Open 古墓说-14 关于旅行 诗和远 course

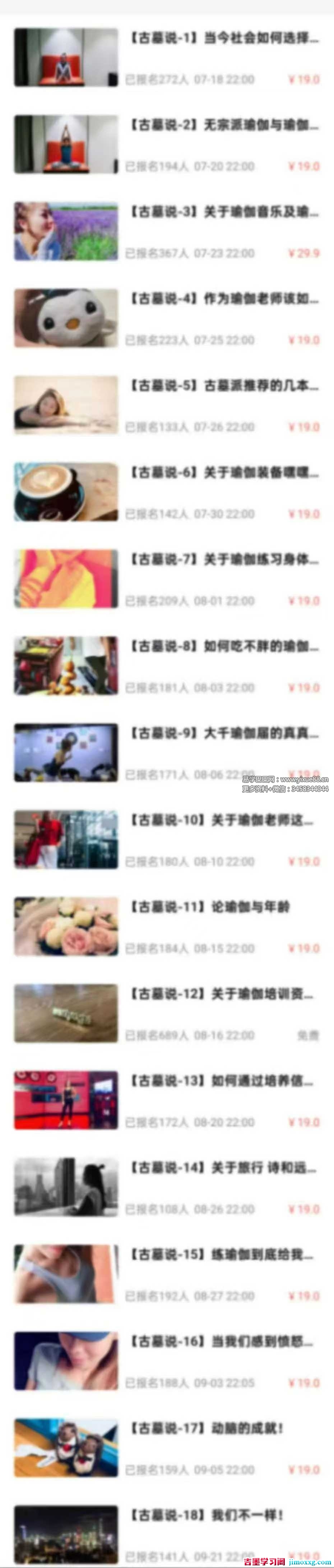point(223,1168)
